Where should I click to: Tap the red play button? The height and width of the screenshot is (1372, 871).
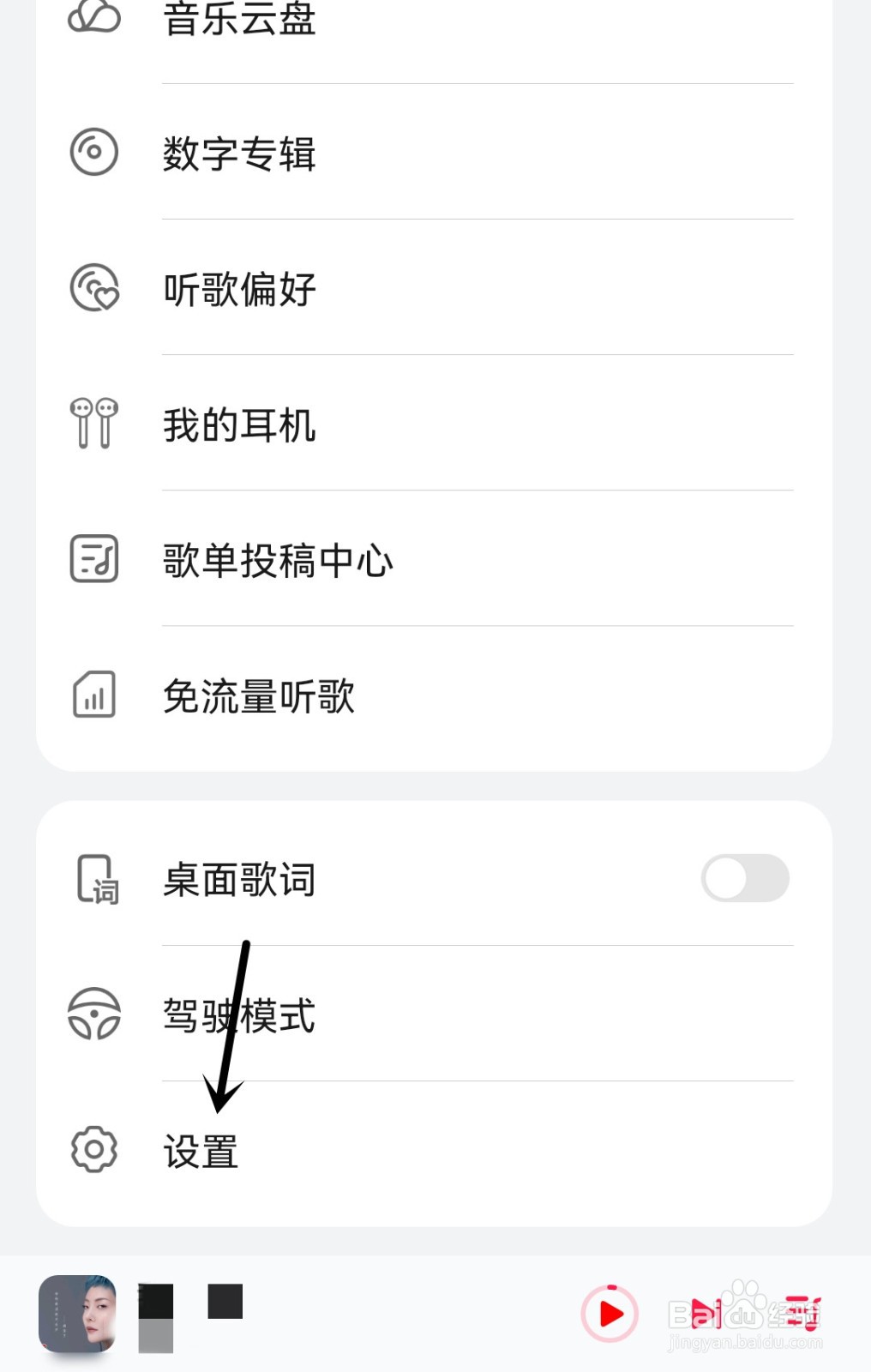pos(610,1313)
